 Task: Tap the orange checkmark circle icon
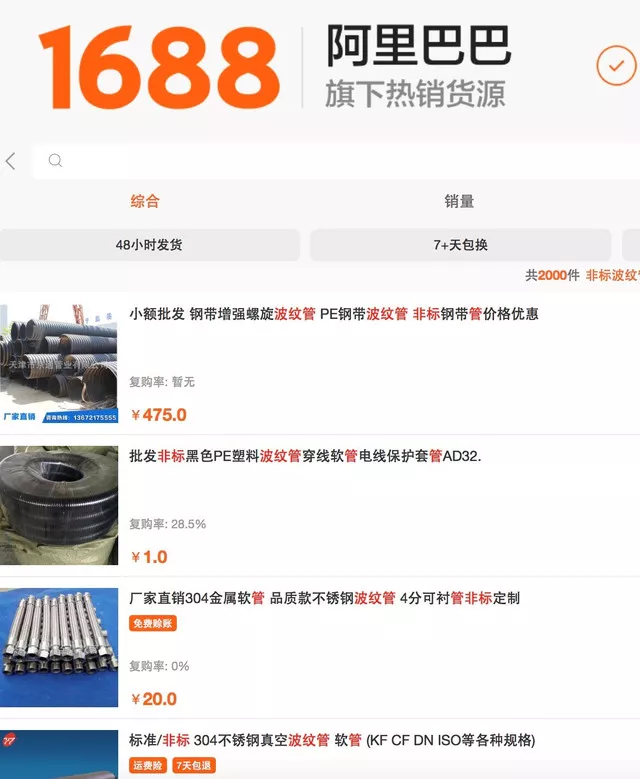(x=616, y=66)
